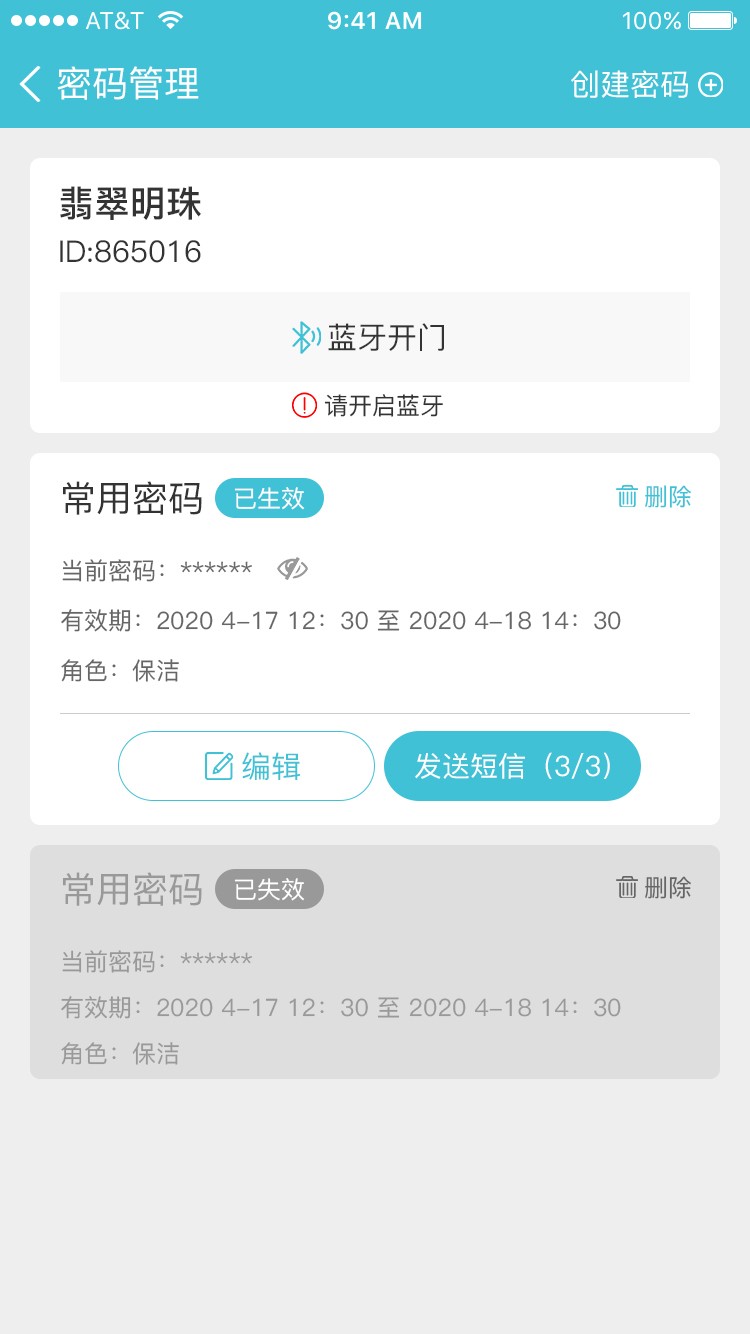The height and width of the screenshot is (1334, 750).
Task: Reveal the hidden current password
Action: click(292, 569)
